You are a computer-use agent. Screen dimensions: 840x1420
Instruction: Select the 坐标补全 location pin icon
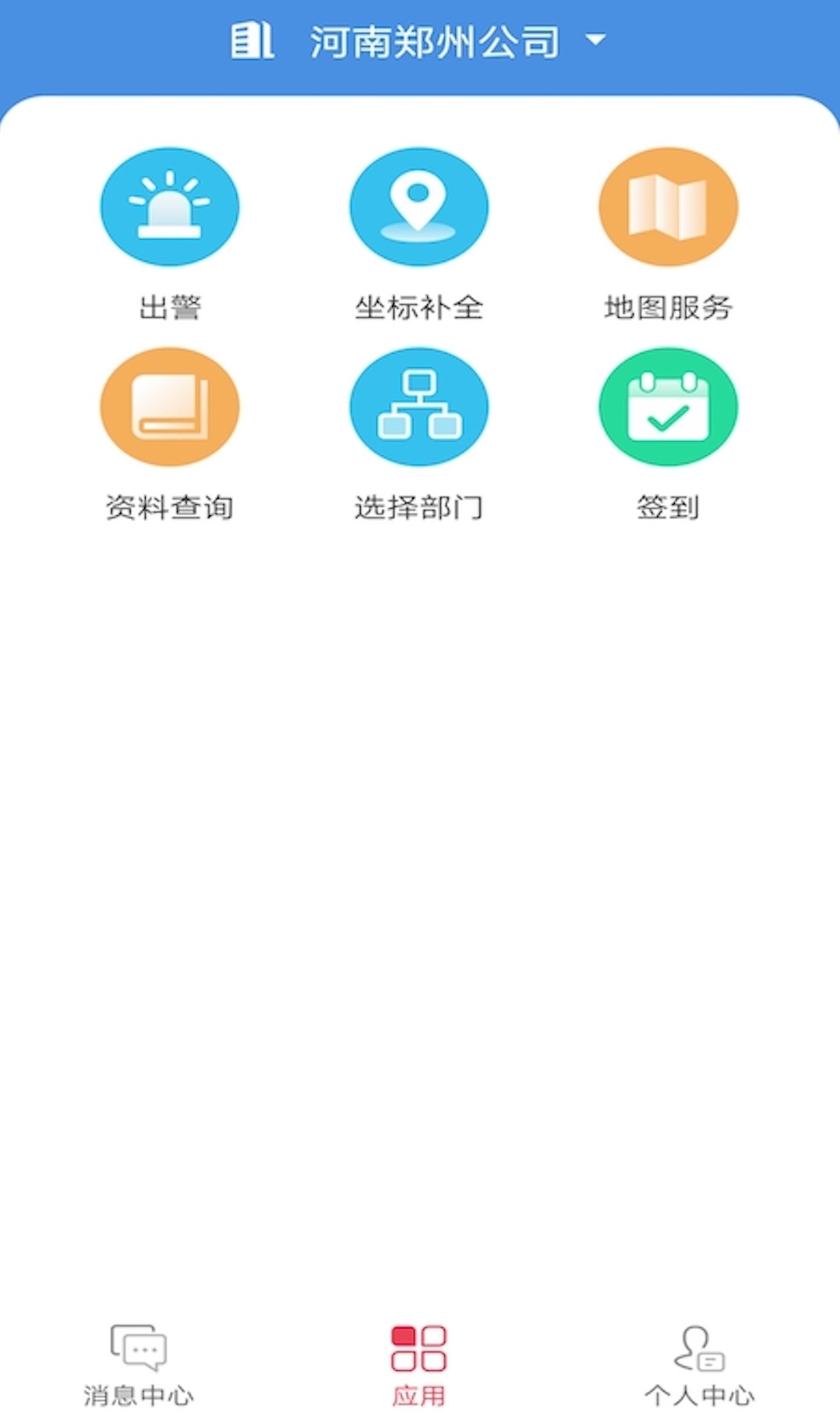point(419,206)
